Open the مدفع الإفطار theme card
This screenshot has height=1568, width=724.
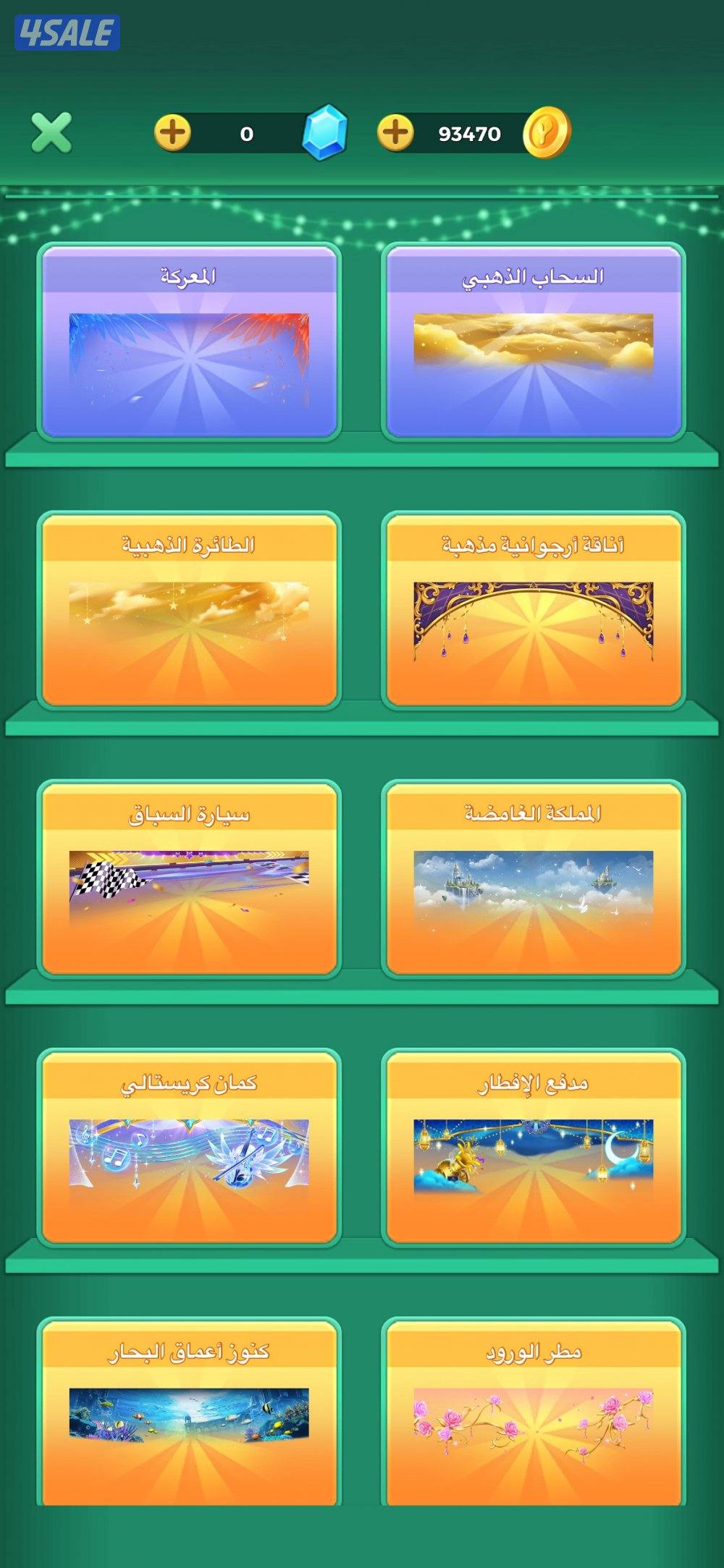534,1148
